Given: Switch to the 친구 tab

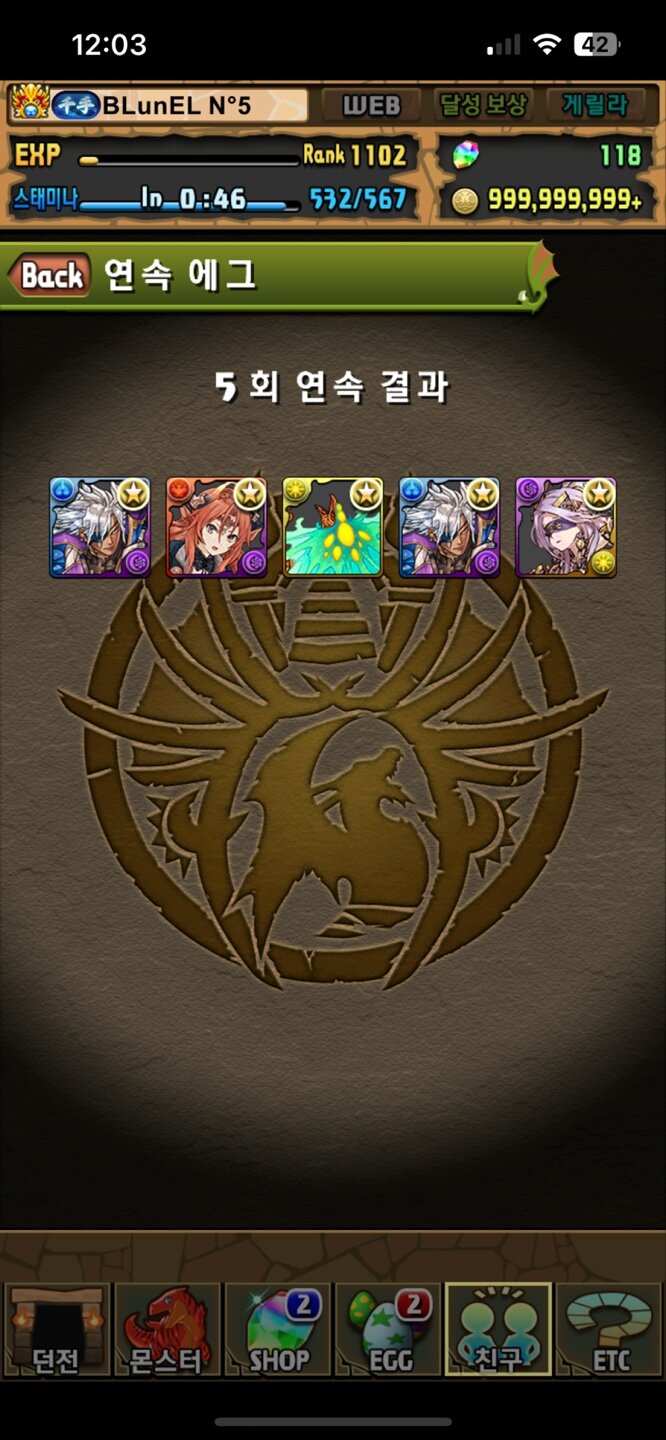Looking at the screenshot, I should tap(498, 1330).
